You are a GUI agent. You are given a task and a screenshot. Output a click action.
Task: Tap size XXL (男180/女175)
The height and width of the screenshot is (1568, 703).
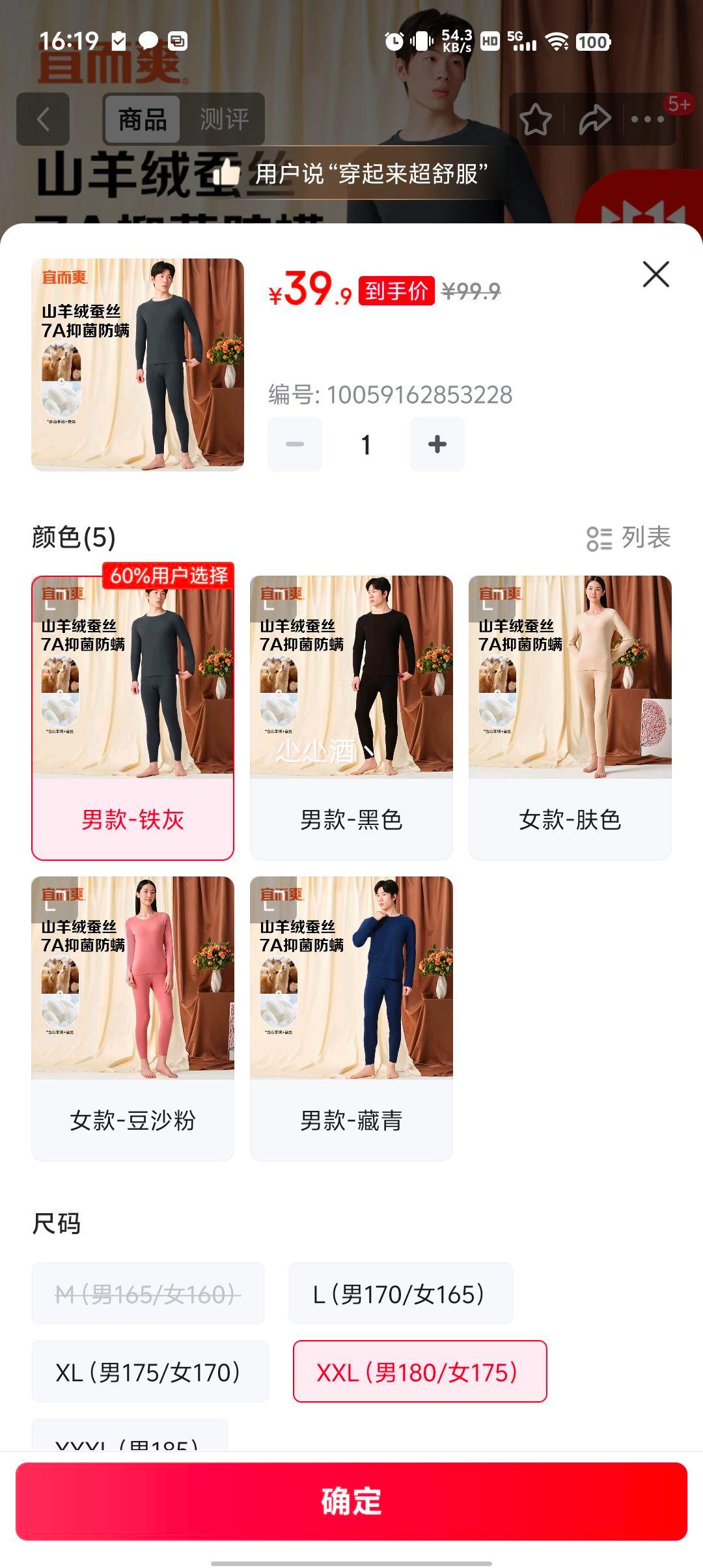pos(419,1372)
